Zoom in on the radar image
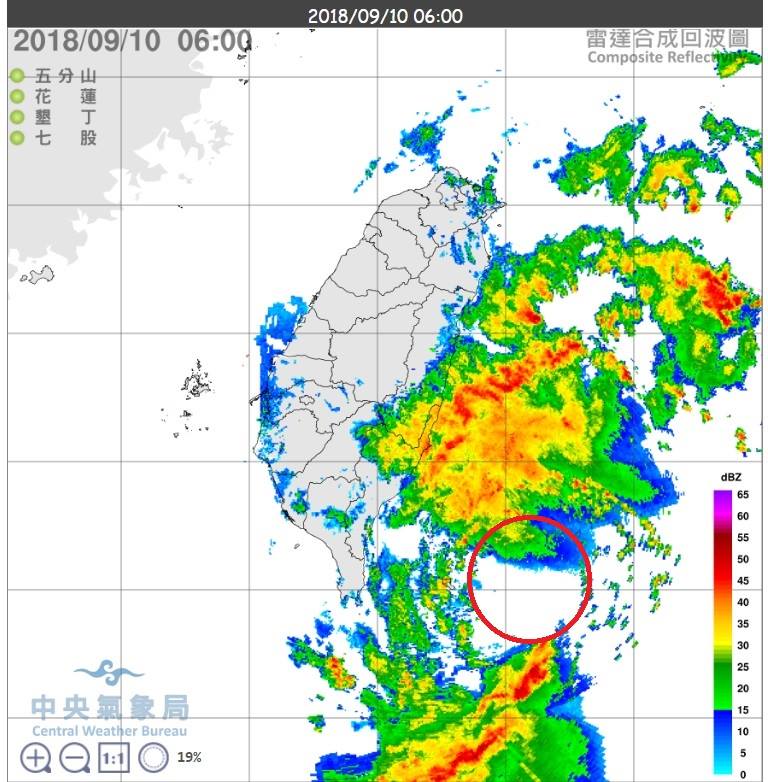Viewport: 768px width, 782px height. [36, 757]
